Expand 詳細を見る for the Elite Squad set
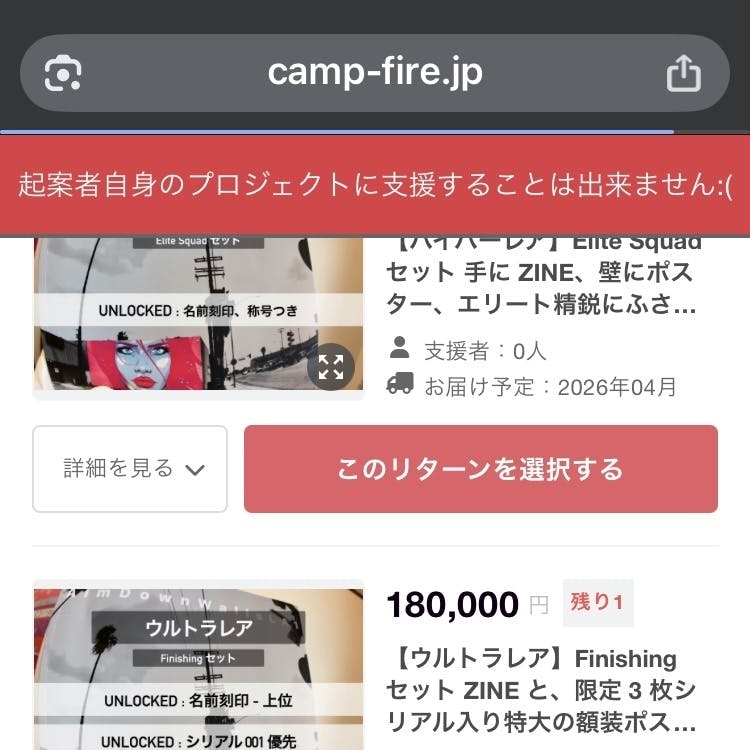 130,469
